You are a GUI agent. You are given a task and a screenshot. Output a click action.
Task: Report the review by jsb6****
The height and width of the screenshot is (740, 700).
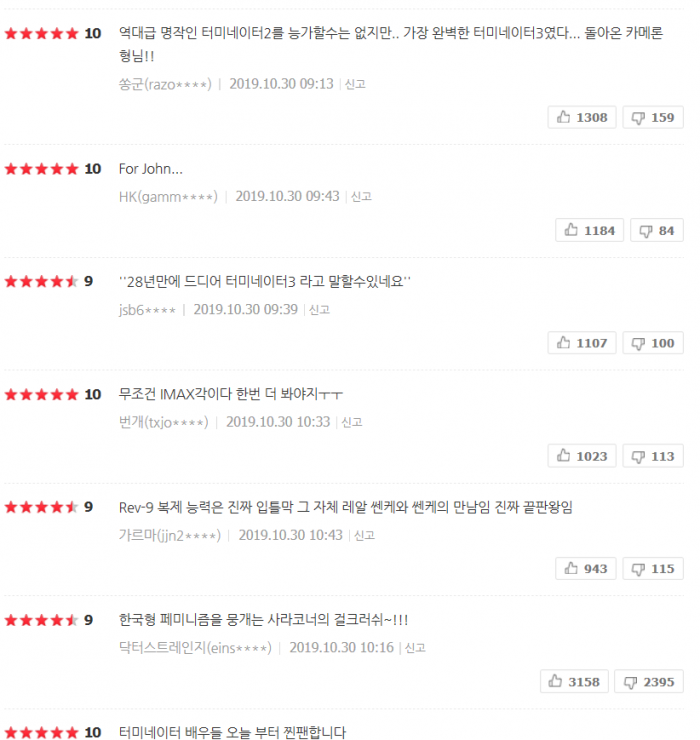(x=319, y=310)
